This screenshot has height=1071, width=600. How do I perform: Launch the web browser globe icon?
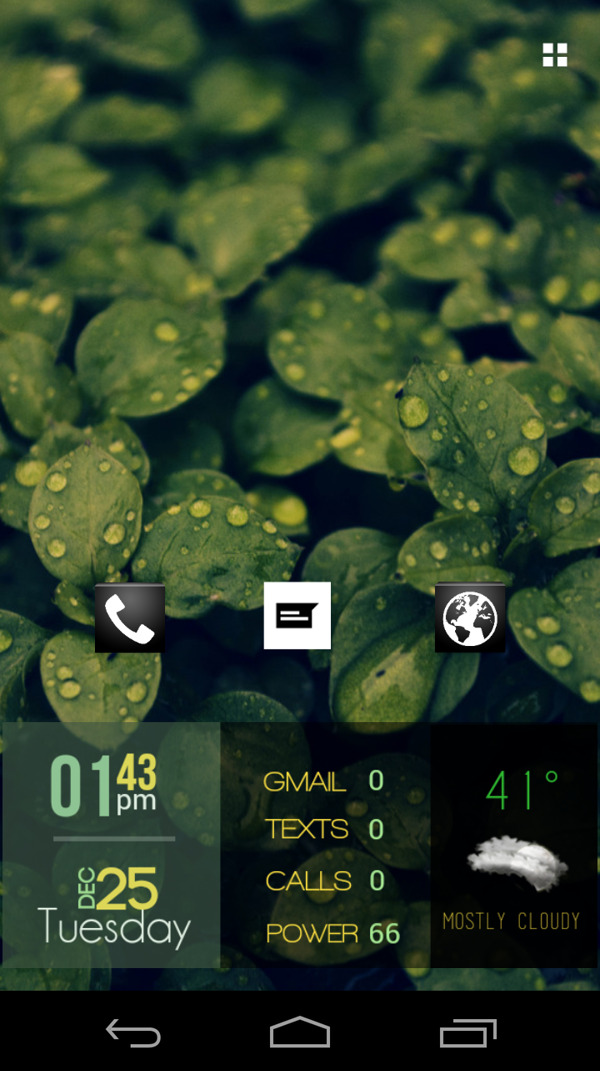(470, 618)
